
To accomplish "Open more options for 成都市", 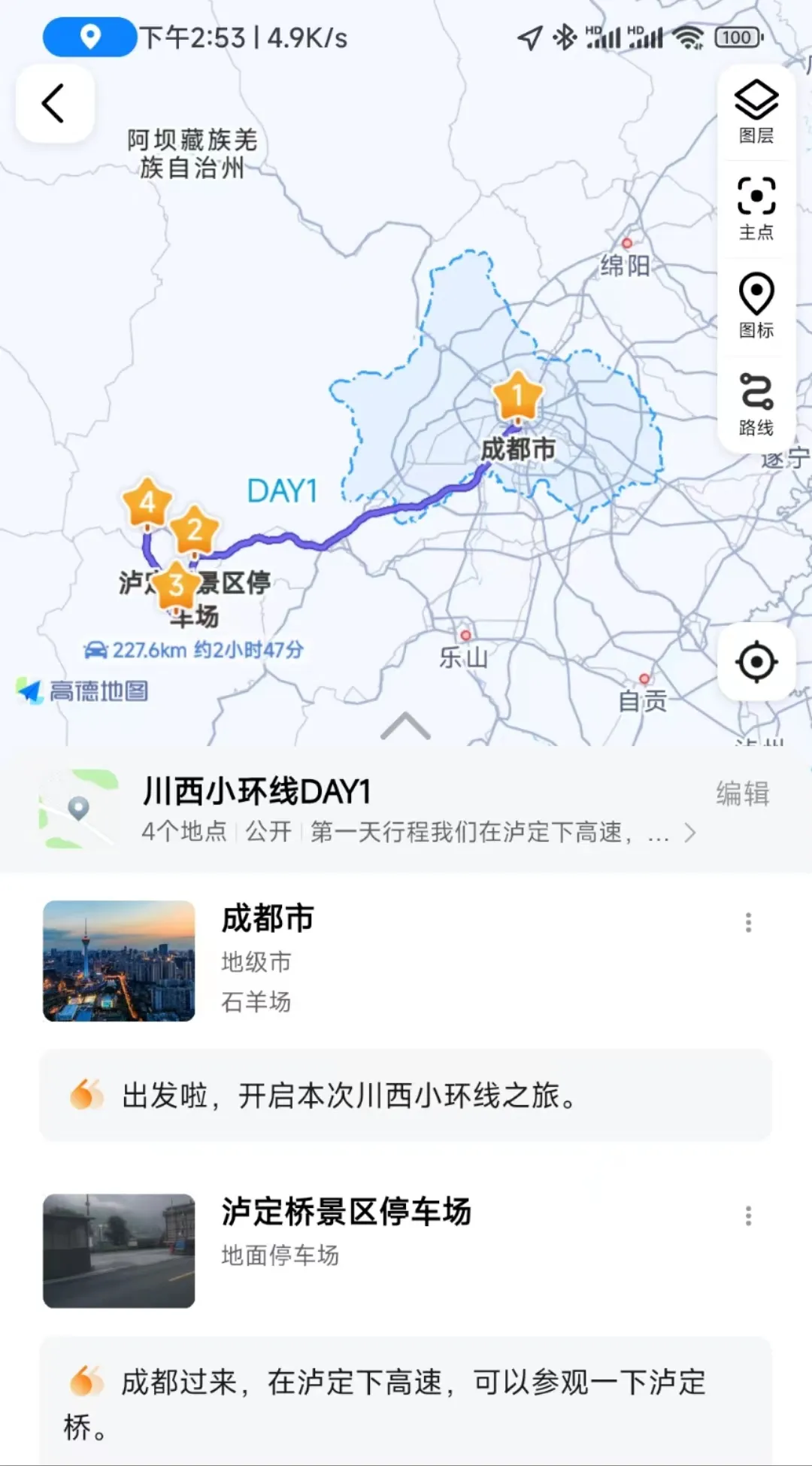I will pos(748,923).
